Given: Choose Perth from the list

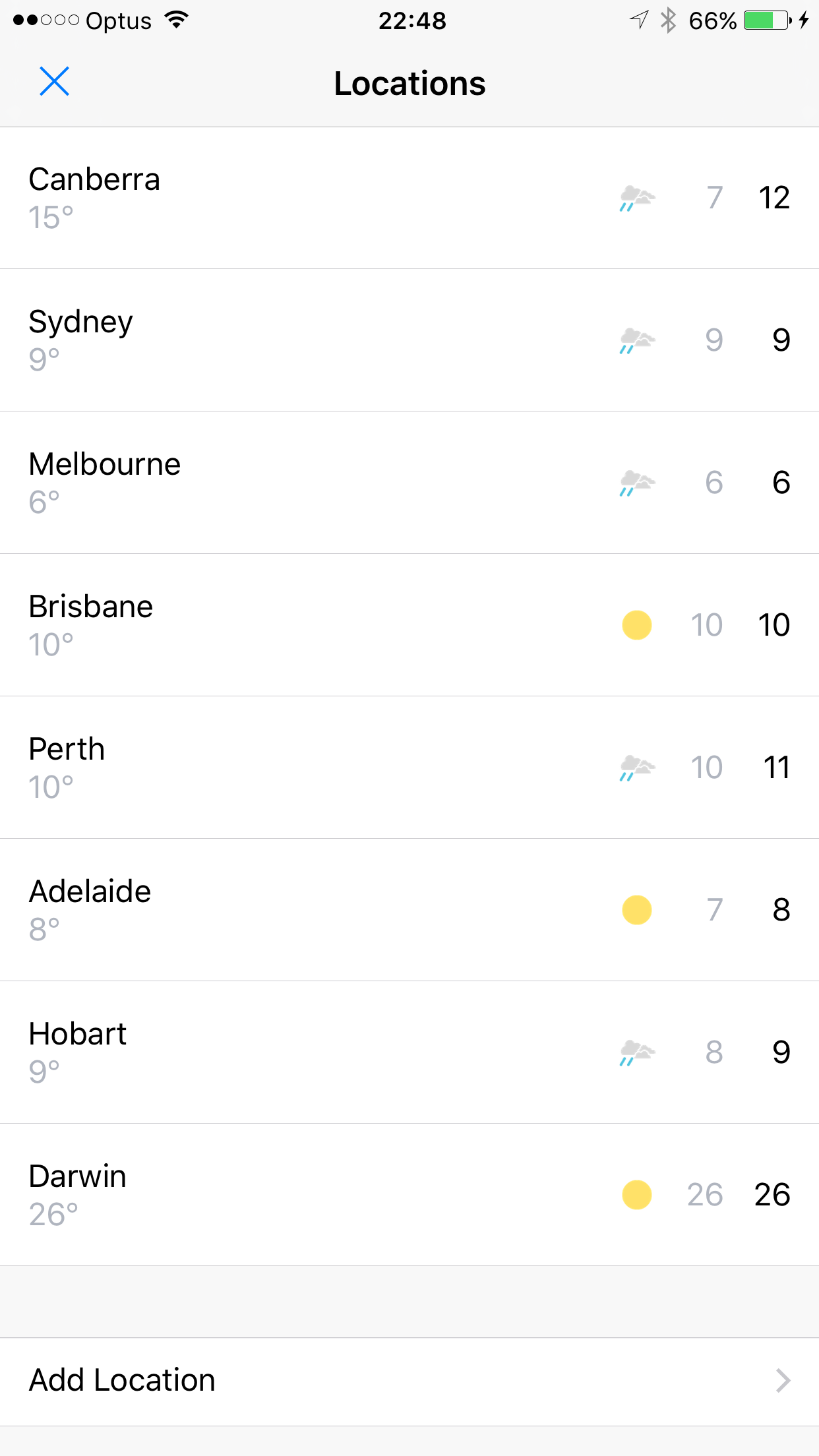Looking at the screenshot, I should point(409,768).
